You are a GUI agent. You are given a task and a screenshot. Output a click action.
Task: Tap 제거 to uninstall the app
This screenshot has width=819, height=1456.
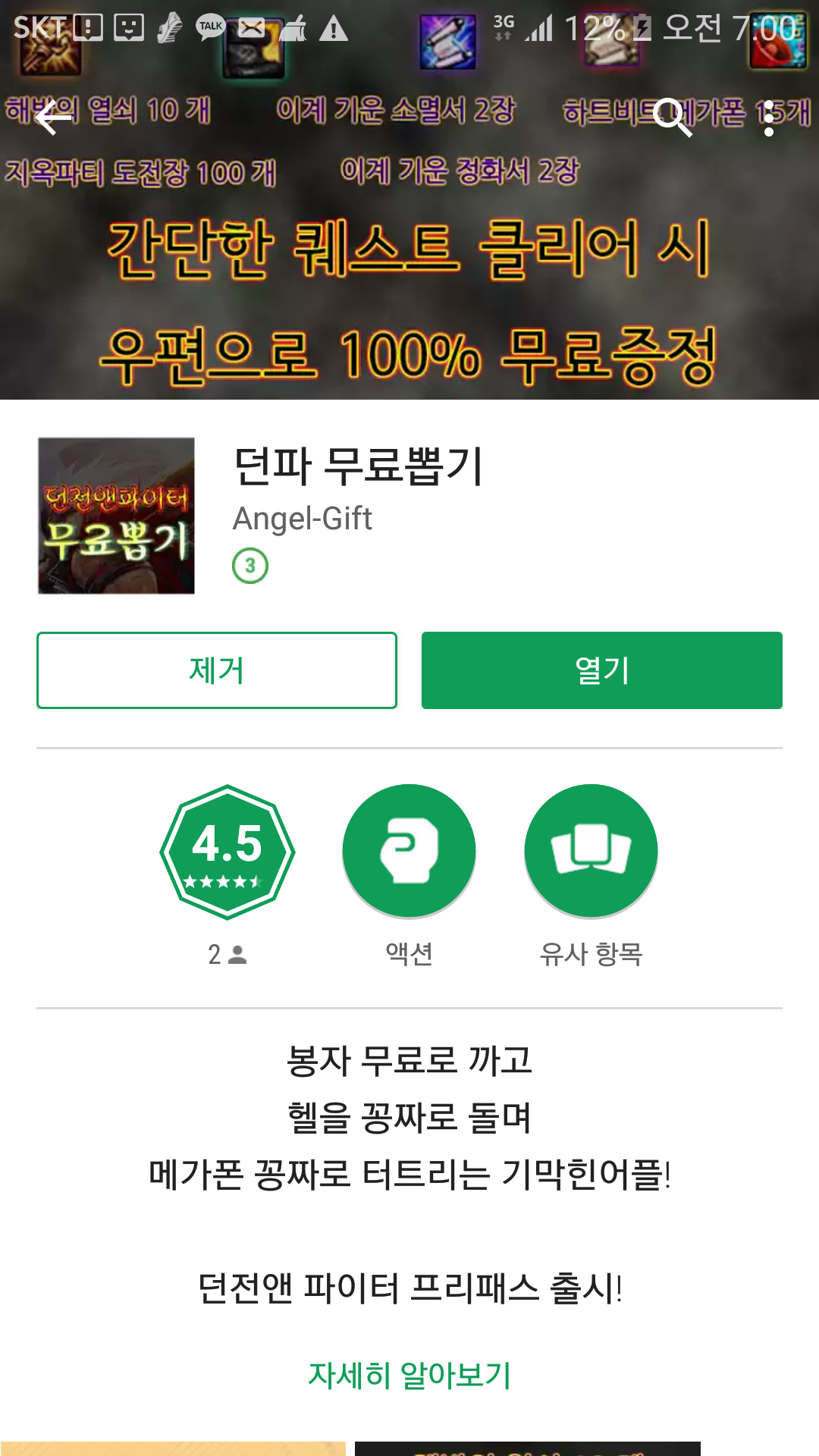(x=217, y=670)
